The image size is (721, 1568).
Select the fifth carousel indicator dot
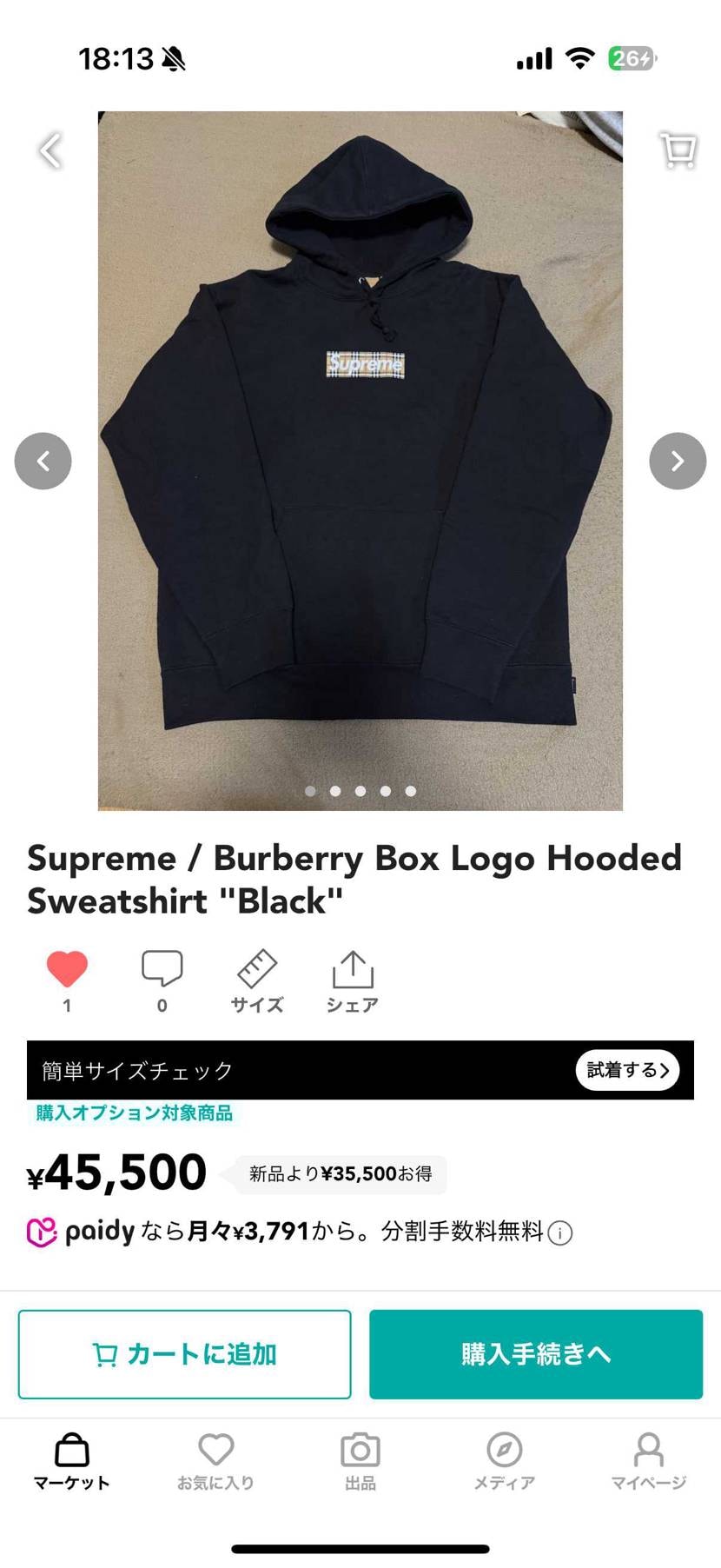(x=409, y=791)
